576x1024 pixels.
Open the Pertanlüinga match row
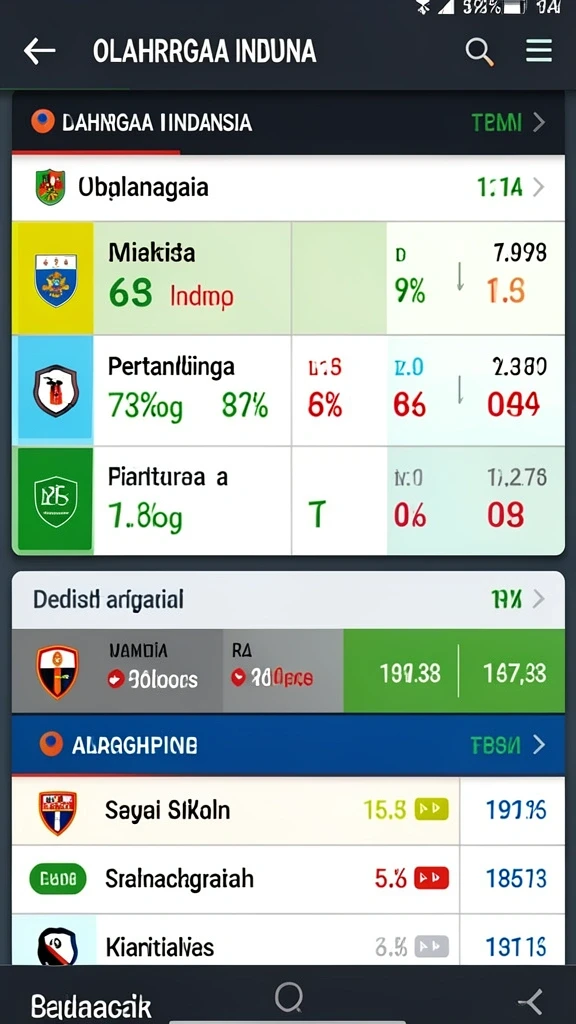(x=288, y=391)
